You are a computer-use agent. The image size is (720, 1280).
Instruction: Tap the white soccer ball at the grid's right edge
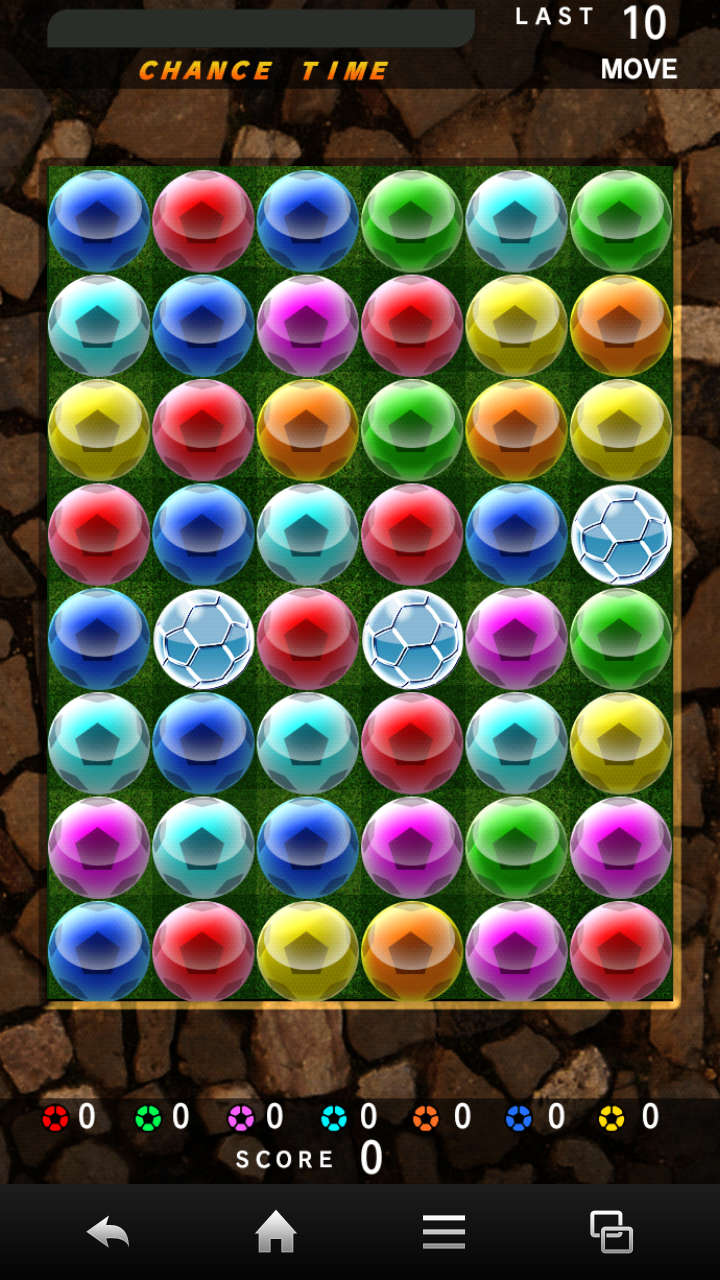click(x=621, y=534)
